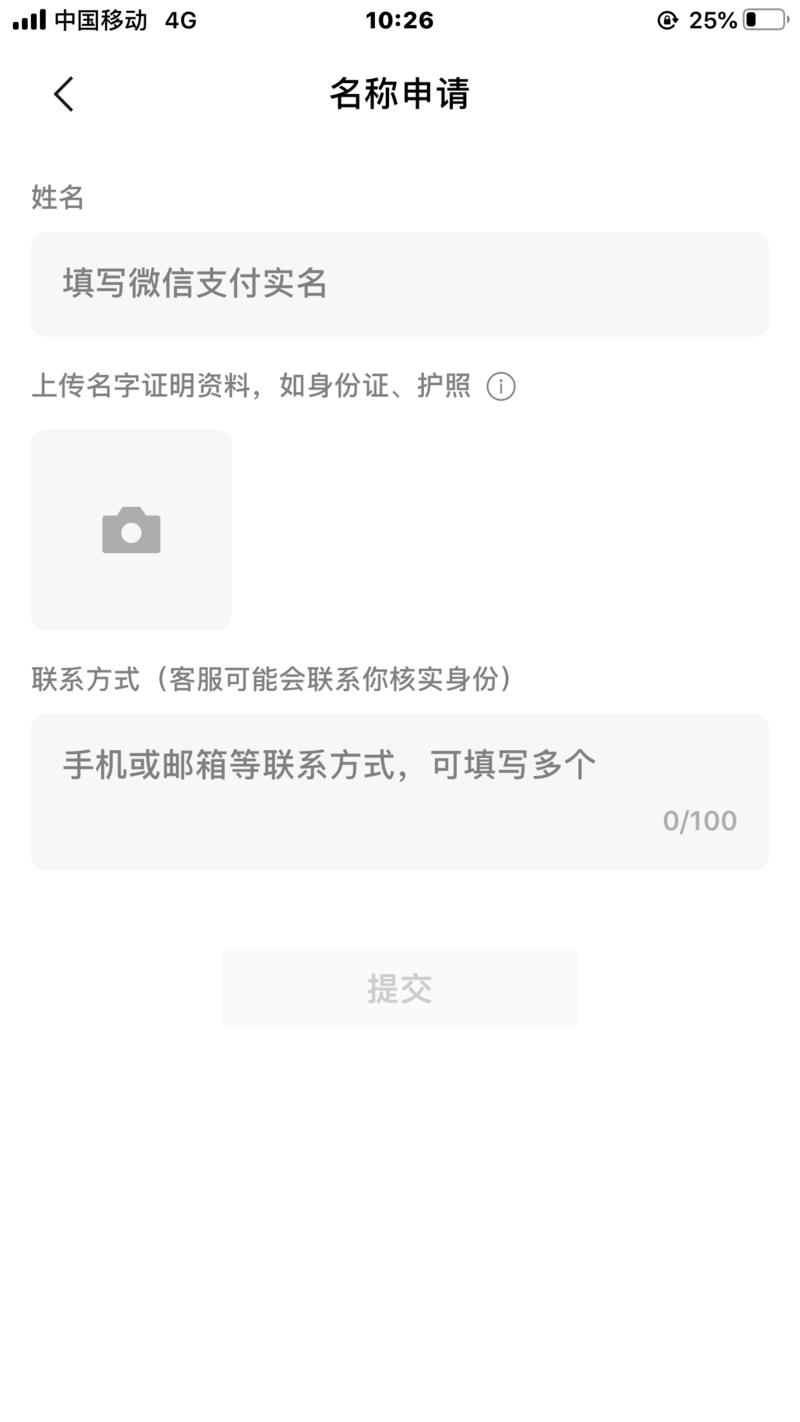The width and height of the screenshot is (800, 1422).
Task: Tap the cellular signal bars icon
Action: pyautogui.click(x=27, y=19)
